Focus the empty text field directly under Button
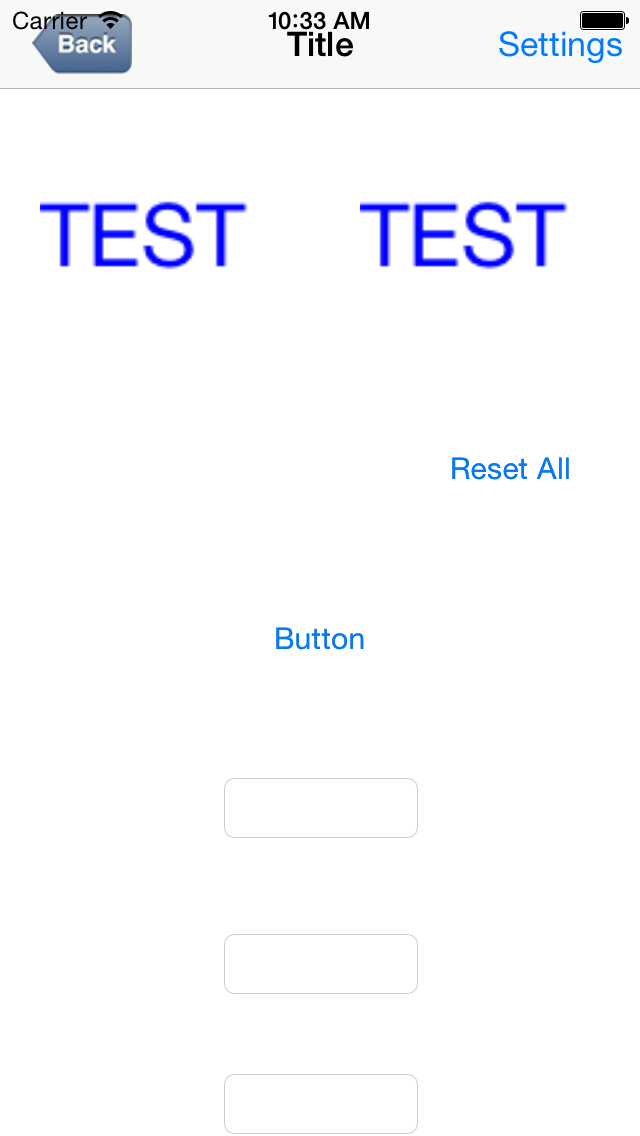This screenshot has width=640, height=1136. coord(320,808)
